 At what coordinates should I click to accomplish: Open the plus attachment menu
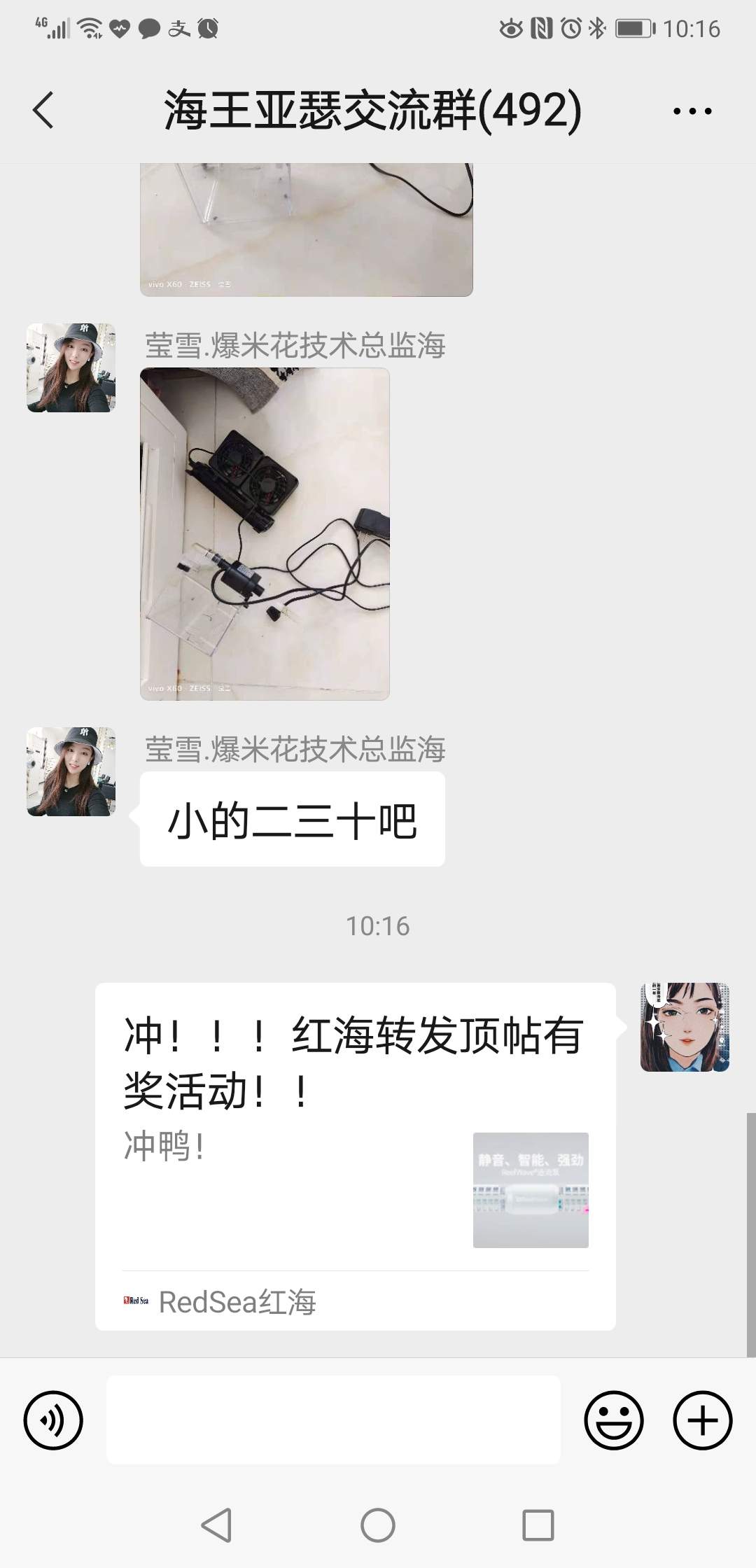pos(702,1420)
